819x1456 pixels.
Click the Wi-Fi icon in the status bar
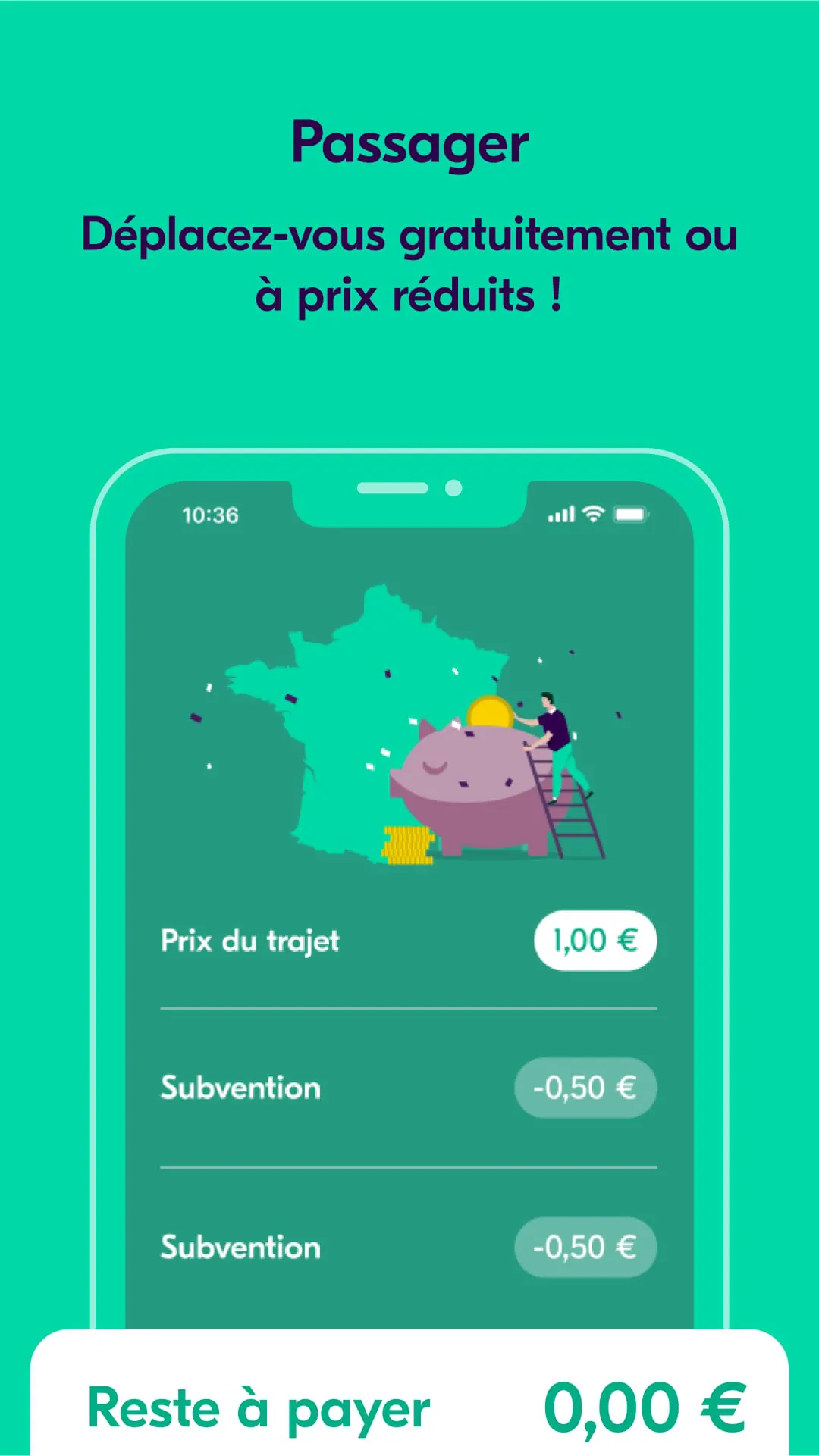pos(594,514)
